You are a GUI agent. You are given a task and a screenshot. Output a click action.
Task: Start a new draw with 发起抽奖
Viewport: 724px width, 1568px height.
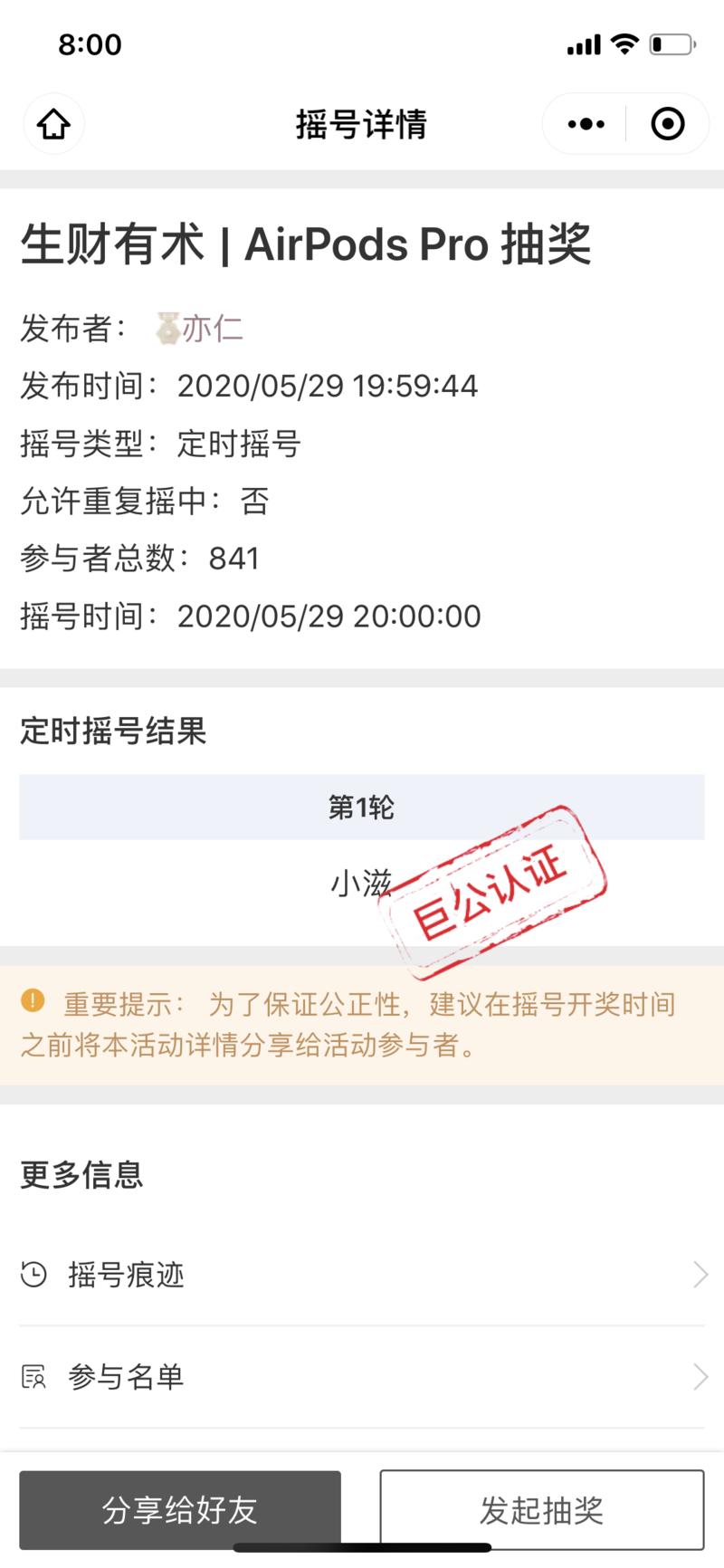click(541, 1509)
